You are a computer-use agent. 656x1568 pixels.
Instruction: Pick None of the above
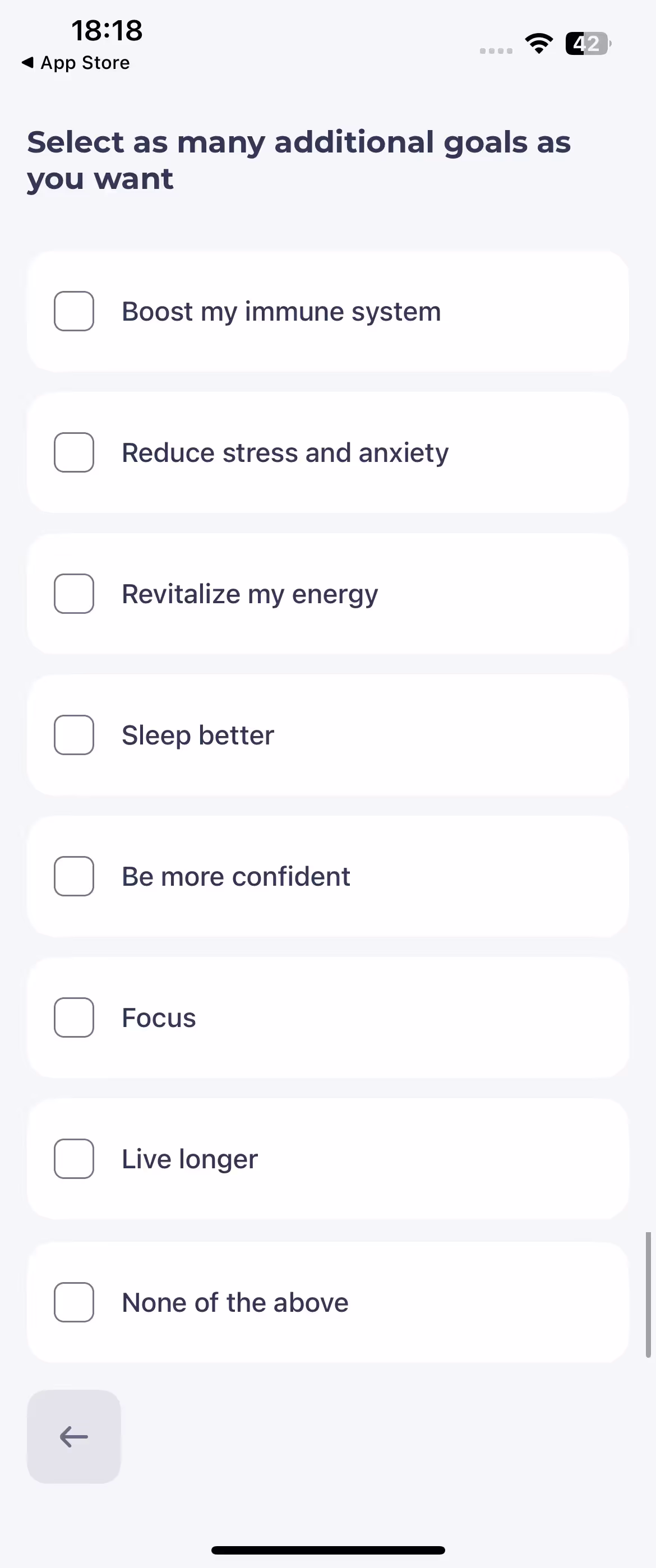pos(74,1302)
